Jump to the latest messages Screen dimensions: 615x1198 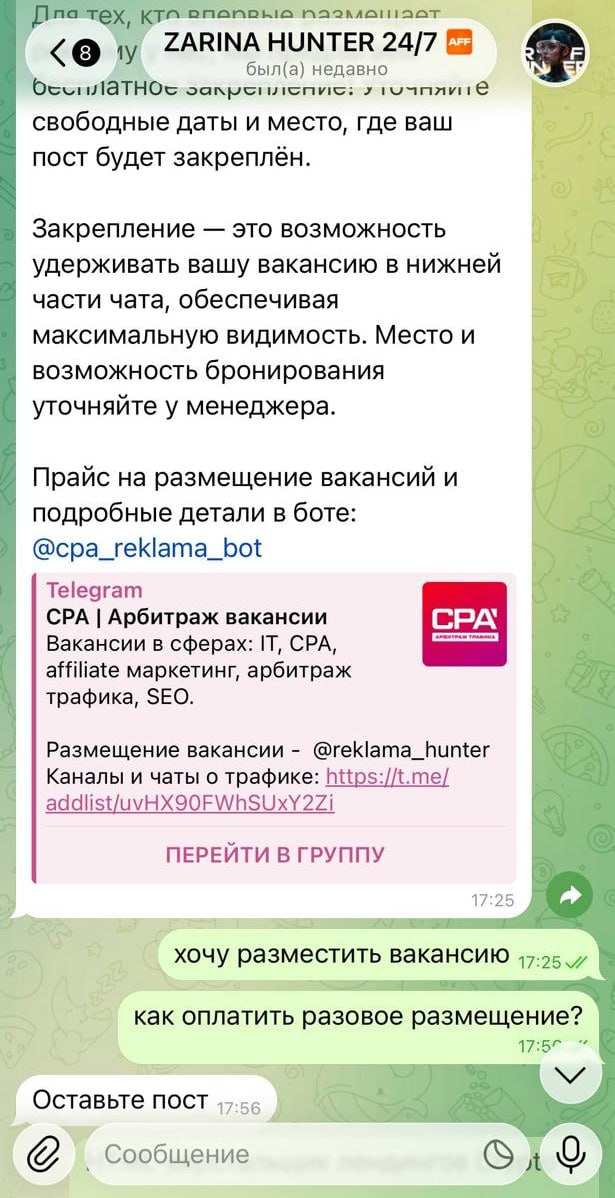click(x=571, y=1075)
